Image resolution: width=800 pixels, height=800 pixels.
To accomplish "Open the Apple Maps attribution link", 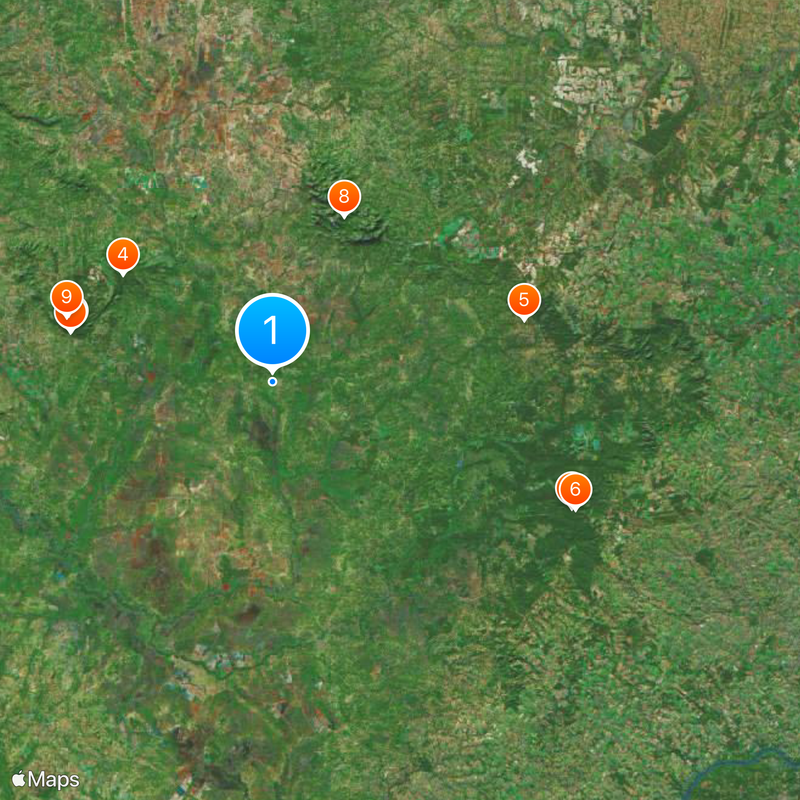I will (x=46, y=779).
